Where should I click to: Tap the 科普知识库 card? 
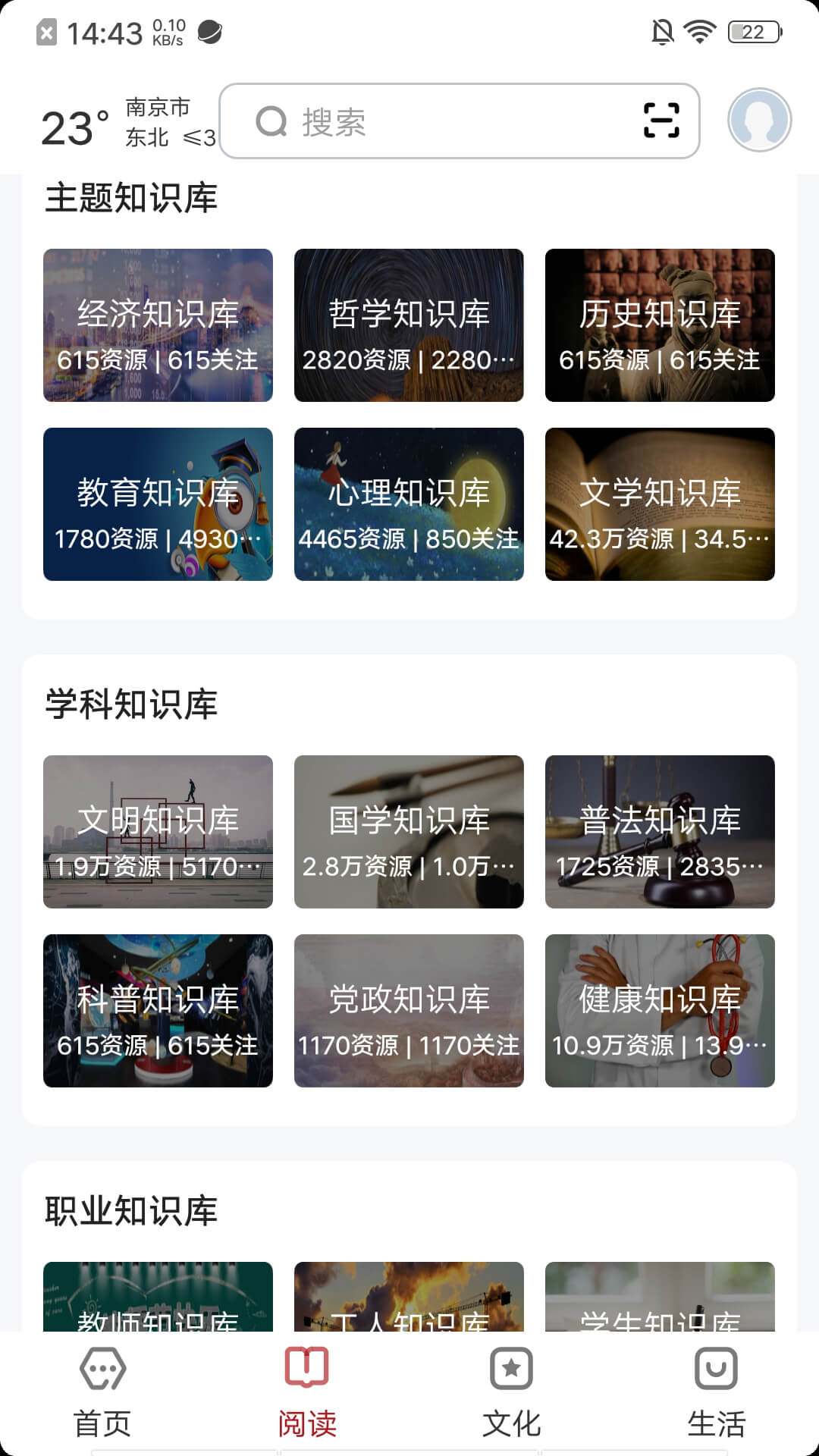point(158,1011)
